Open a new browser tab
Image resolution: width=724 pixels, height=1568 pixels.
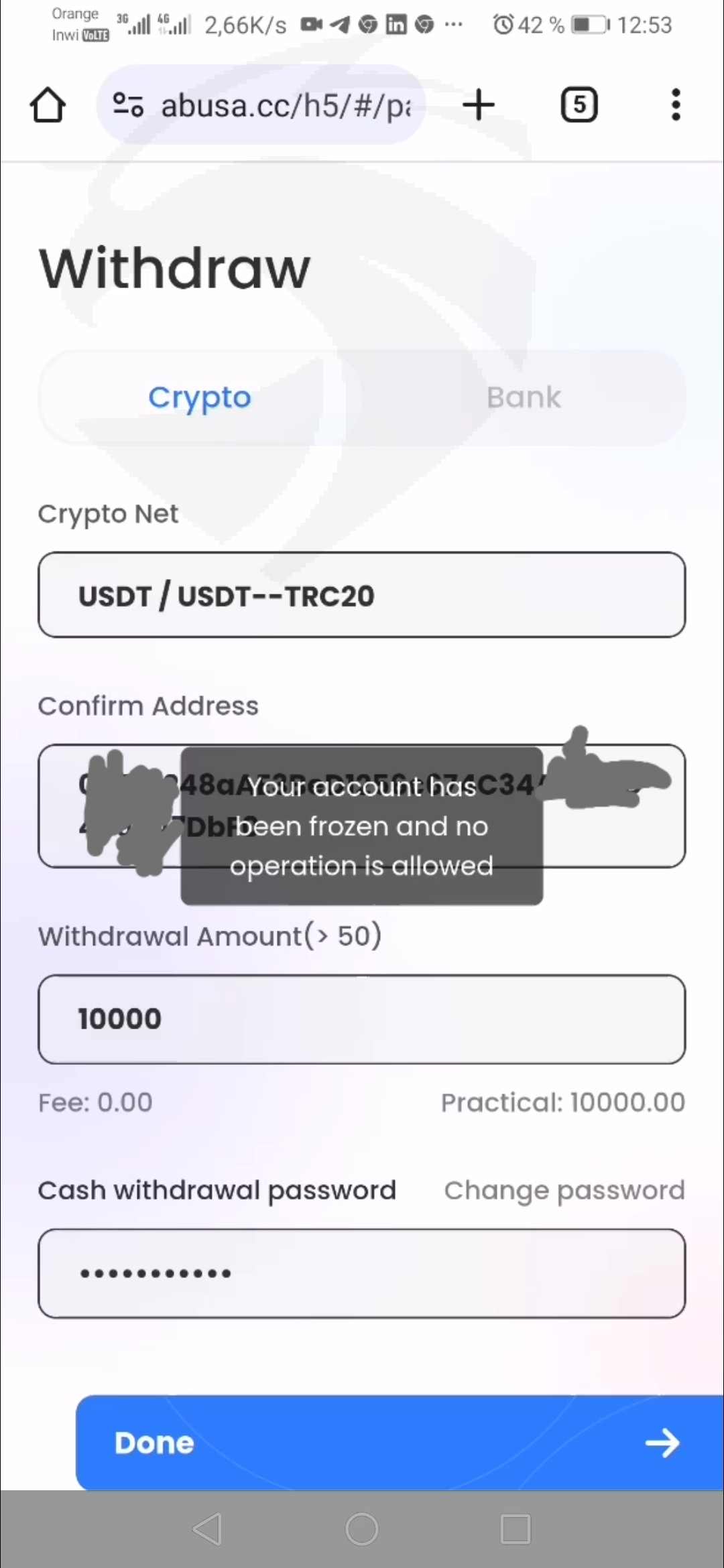click(479, 105)
